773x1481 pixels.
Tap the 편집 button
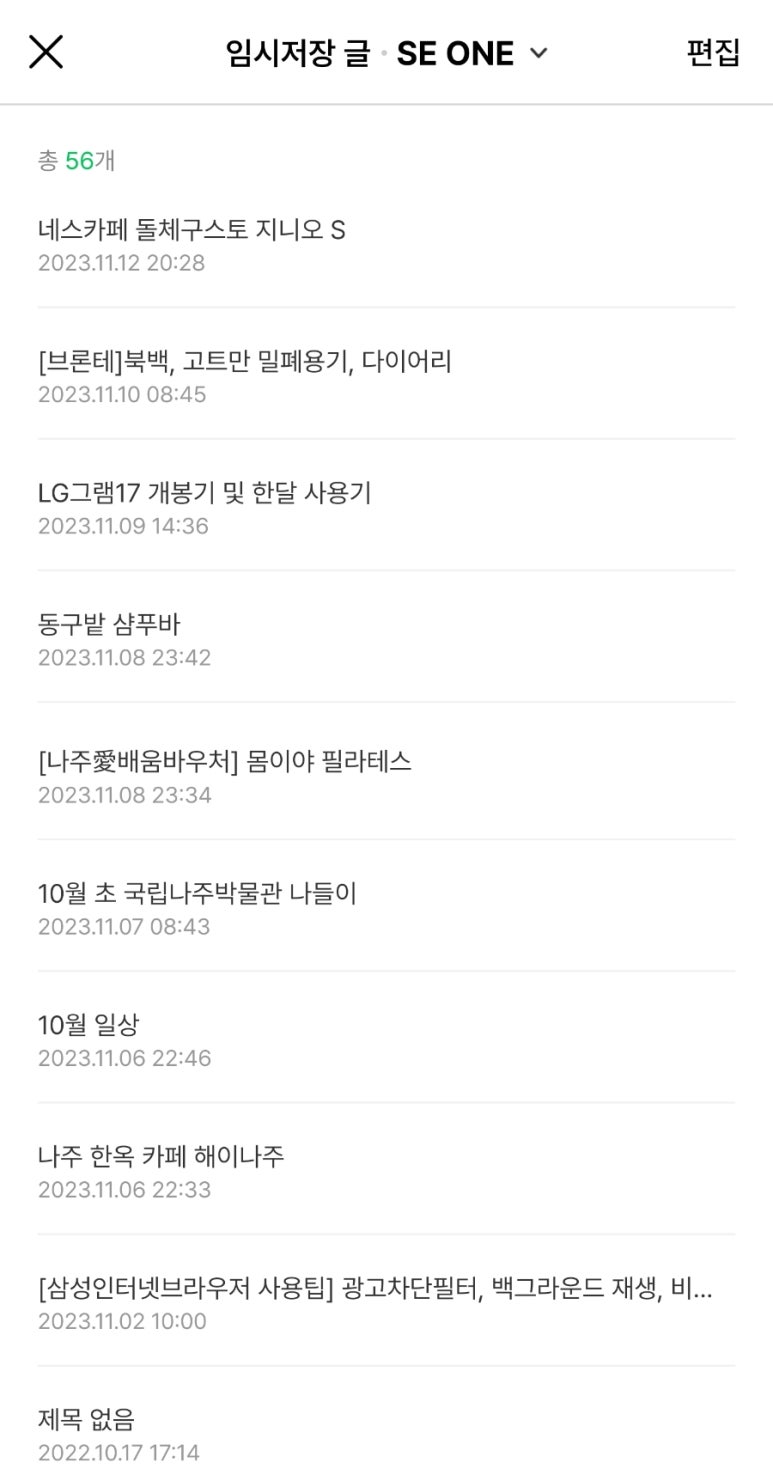point(713,53)
